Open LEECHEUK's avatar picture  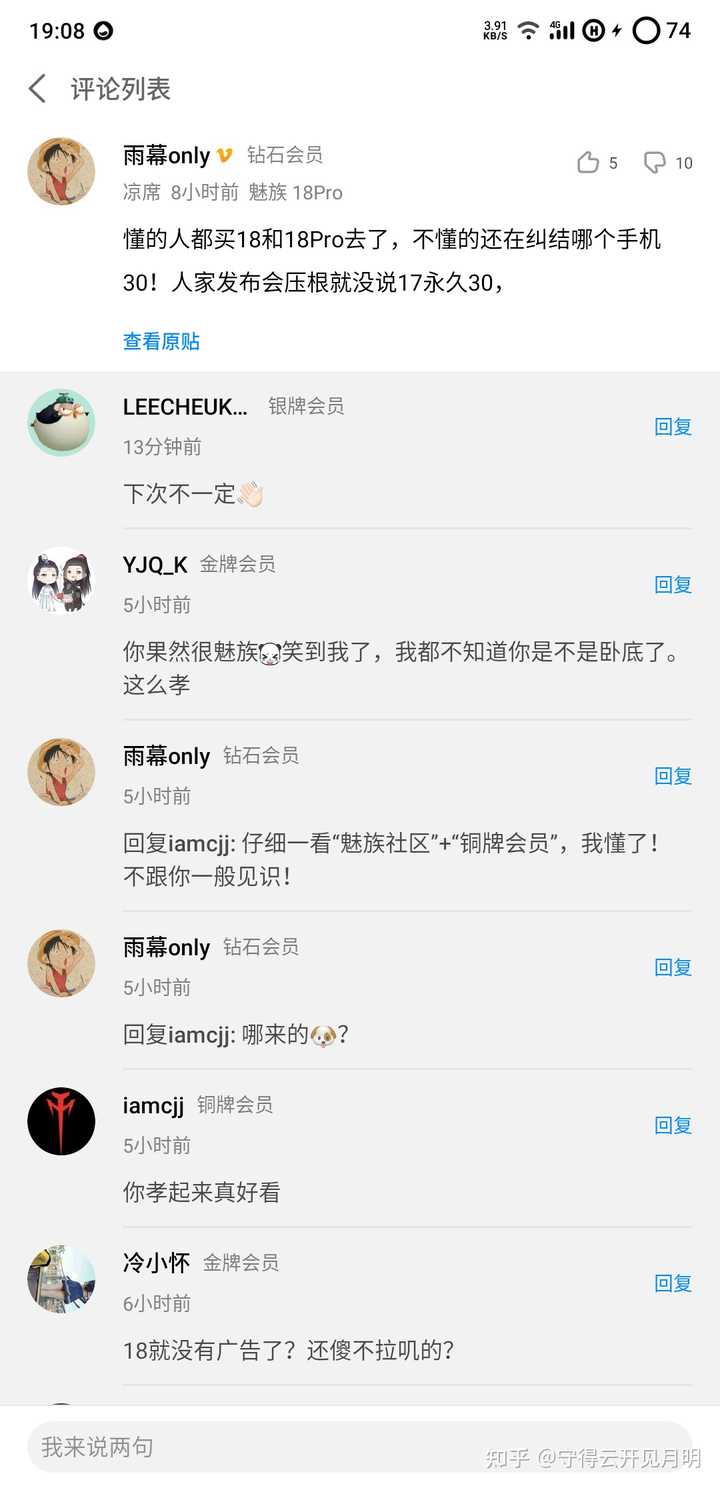coord(61,422)
